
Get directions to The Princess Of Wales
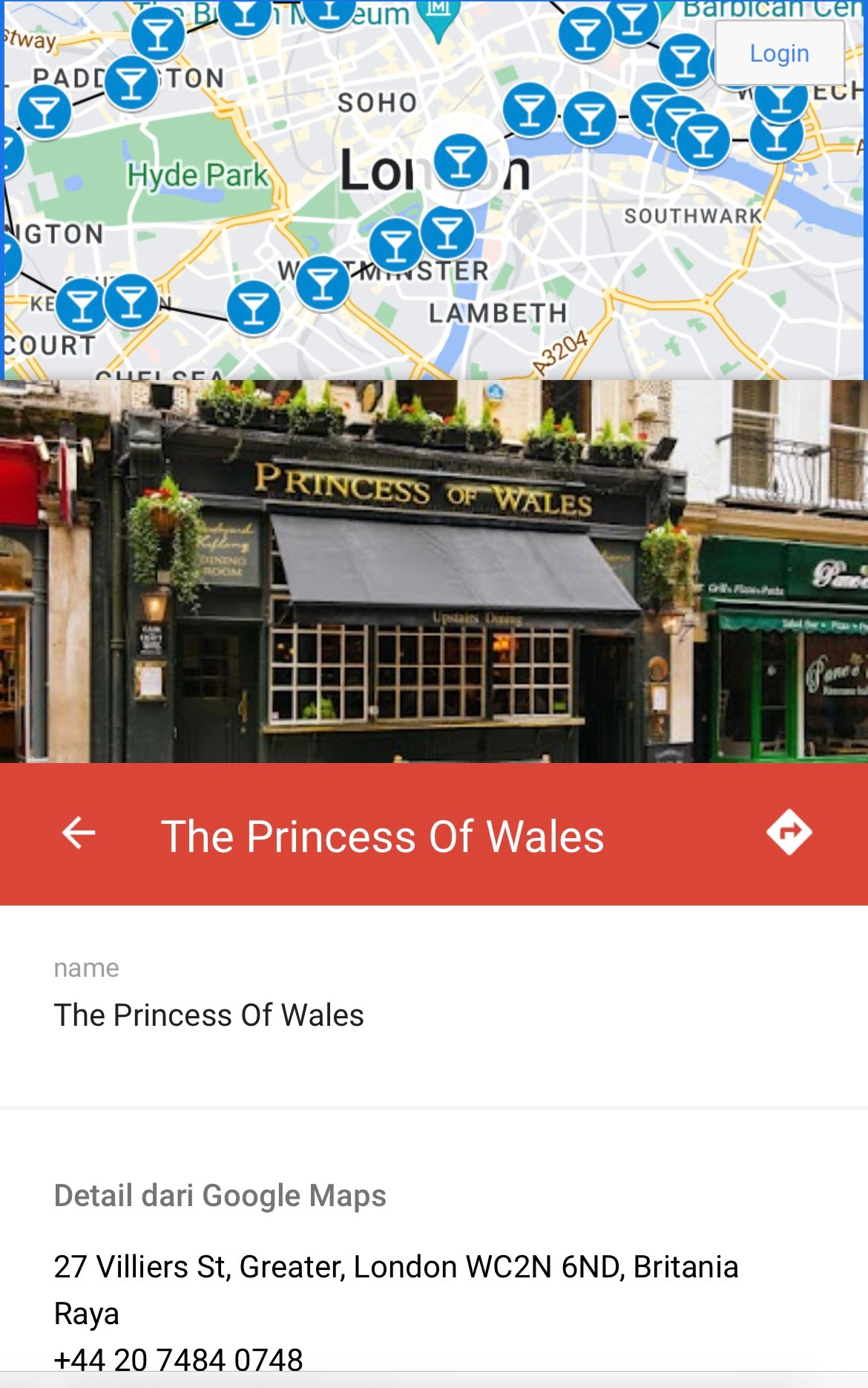(789, 833)
